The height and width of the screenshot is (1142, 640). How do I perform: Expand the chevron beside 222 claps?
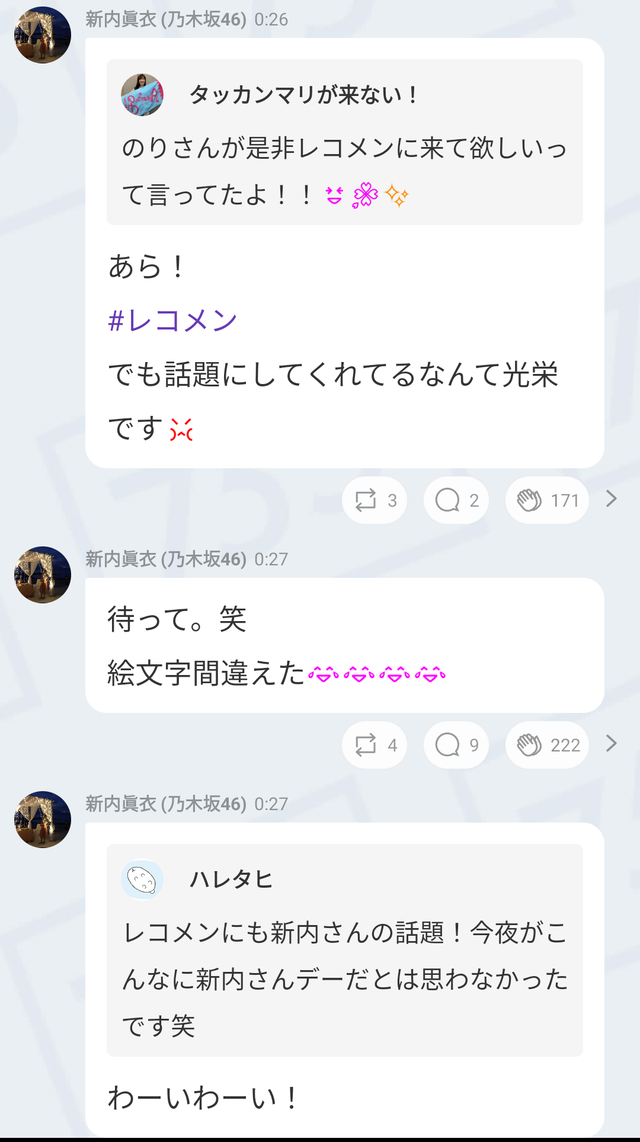tap(612, 744)
